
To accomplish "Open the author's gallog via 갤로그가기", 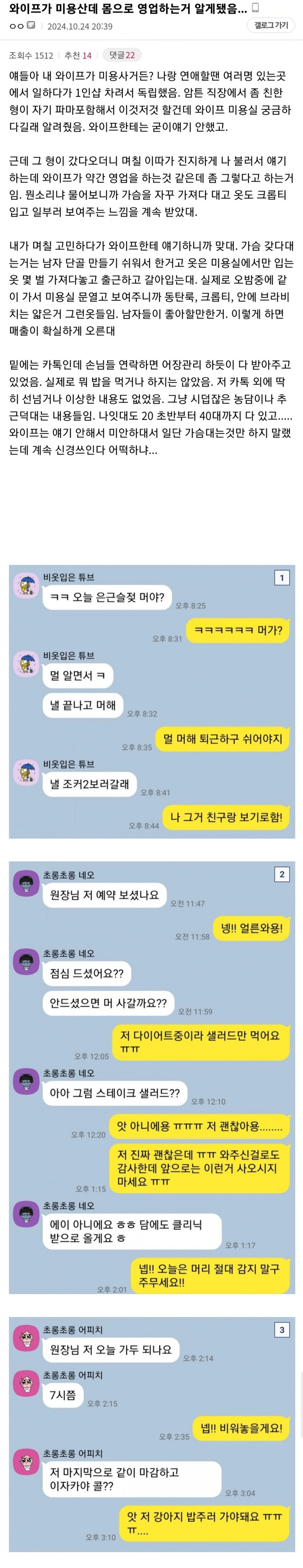I will [x=271, y=26].
